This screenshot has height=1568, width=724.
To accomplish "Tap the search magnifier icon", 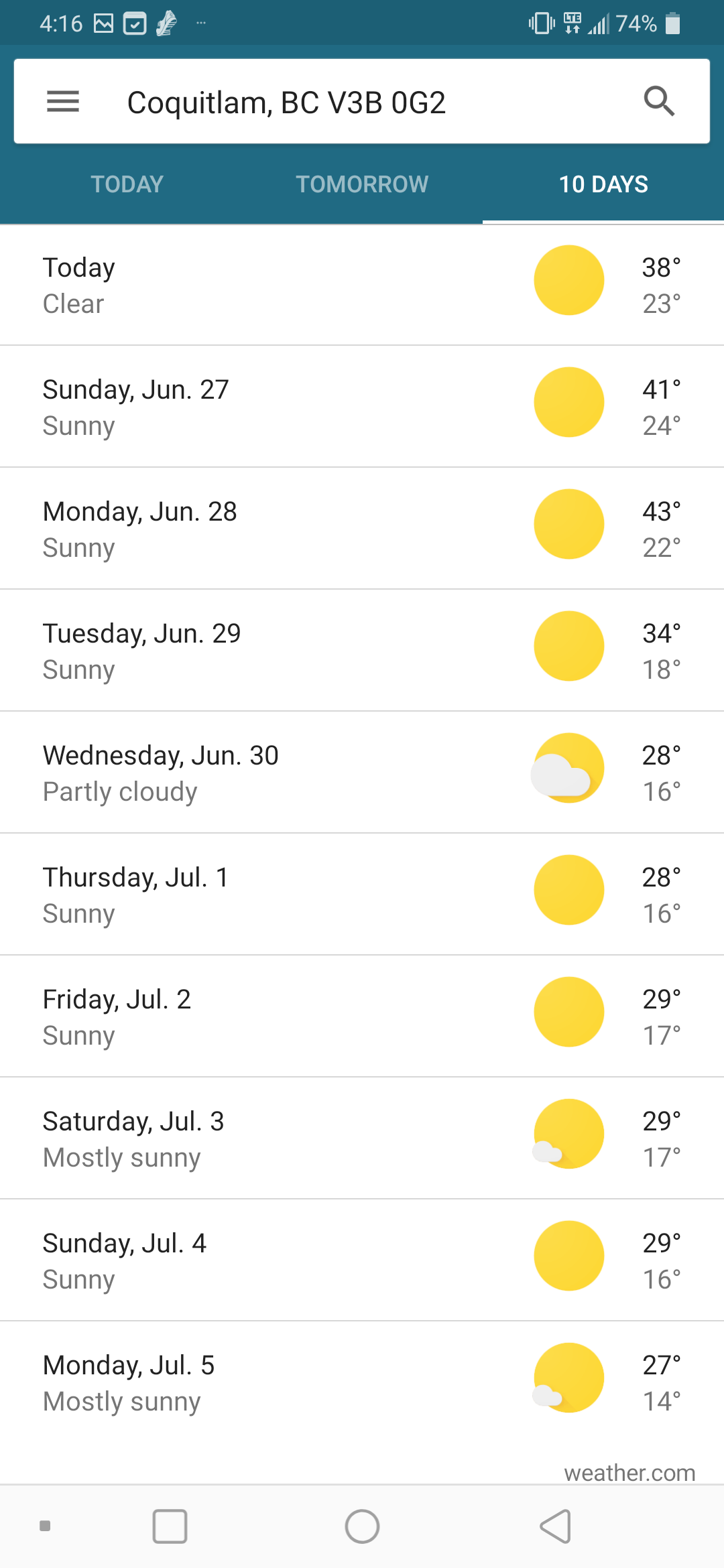I will pos(659,102).
